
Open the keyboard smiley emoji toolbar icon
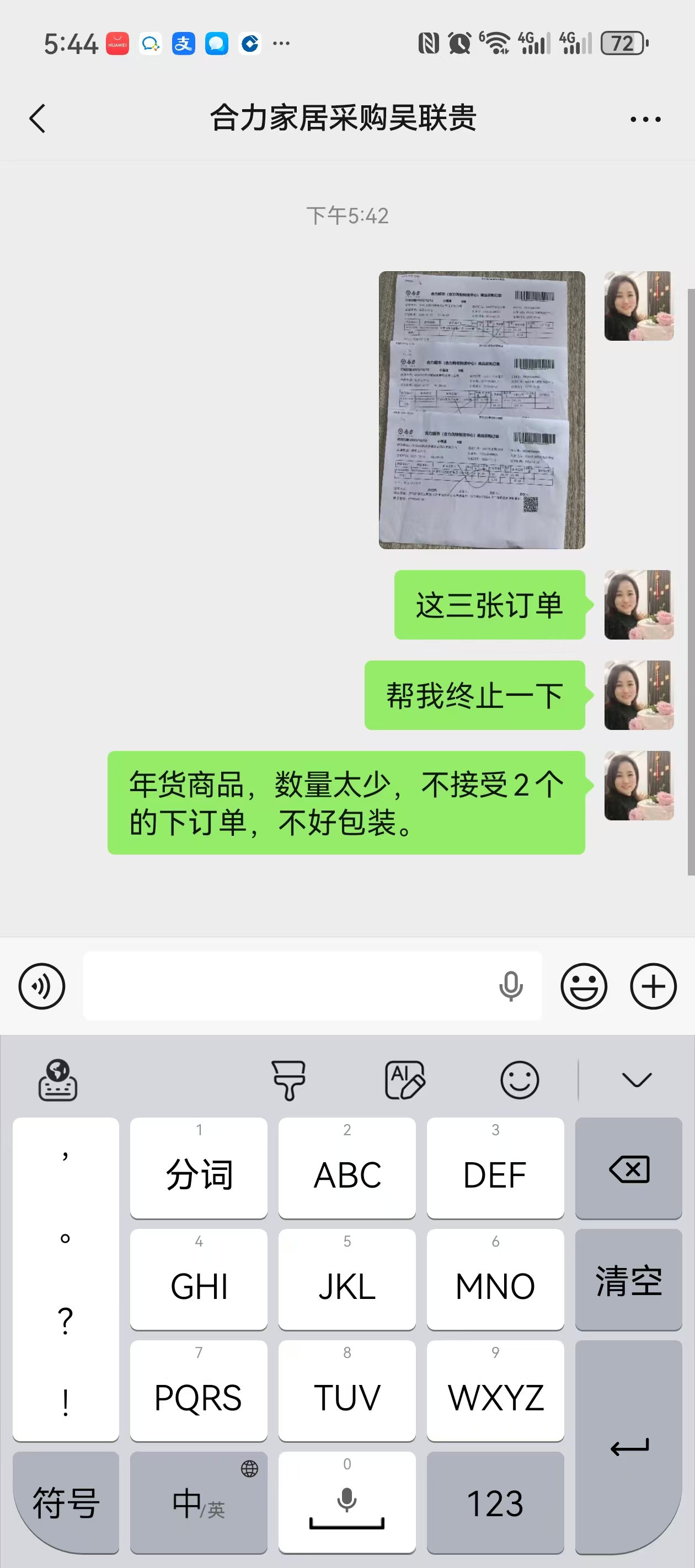pos(519,1080)
